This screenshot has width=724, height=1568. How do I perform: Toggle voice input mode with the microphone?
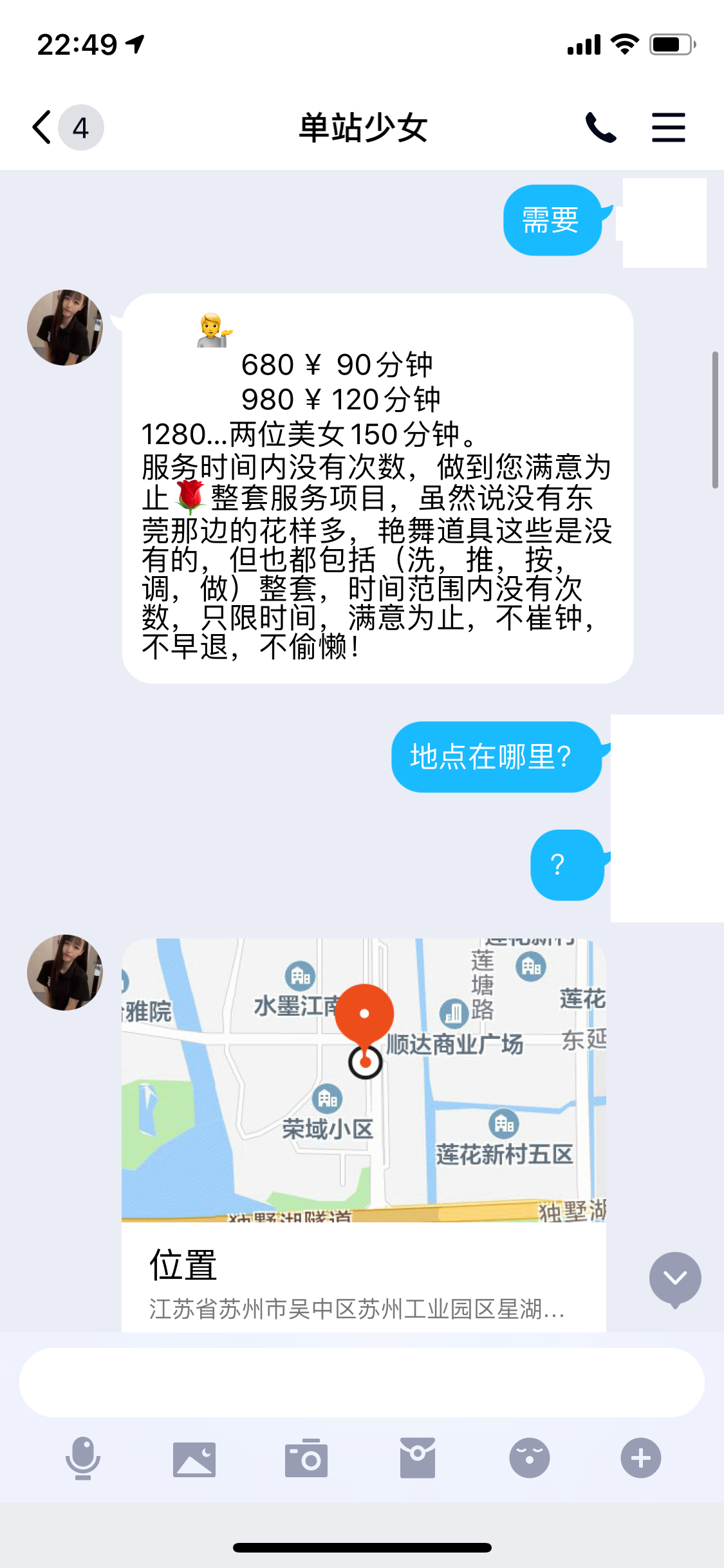point(82,1459)
